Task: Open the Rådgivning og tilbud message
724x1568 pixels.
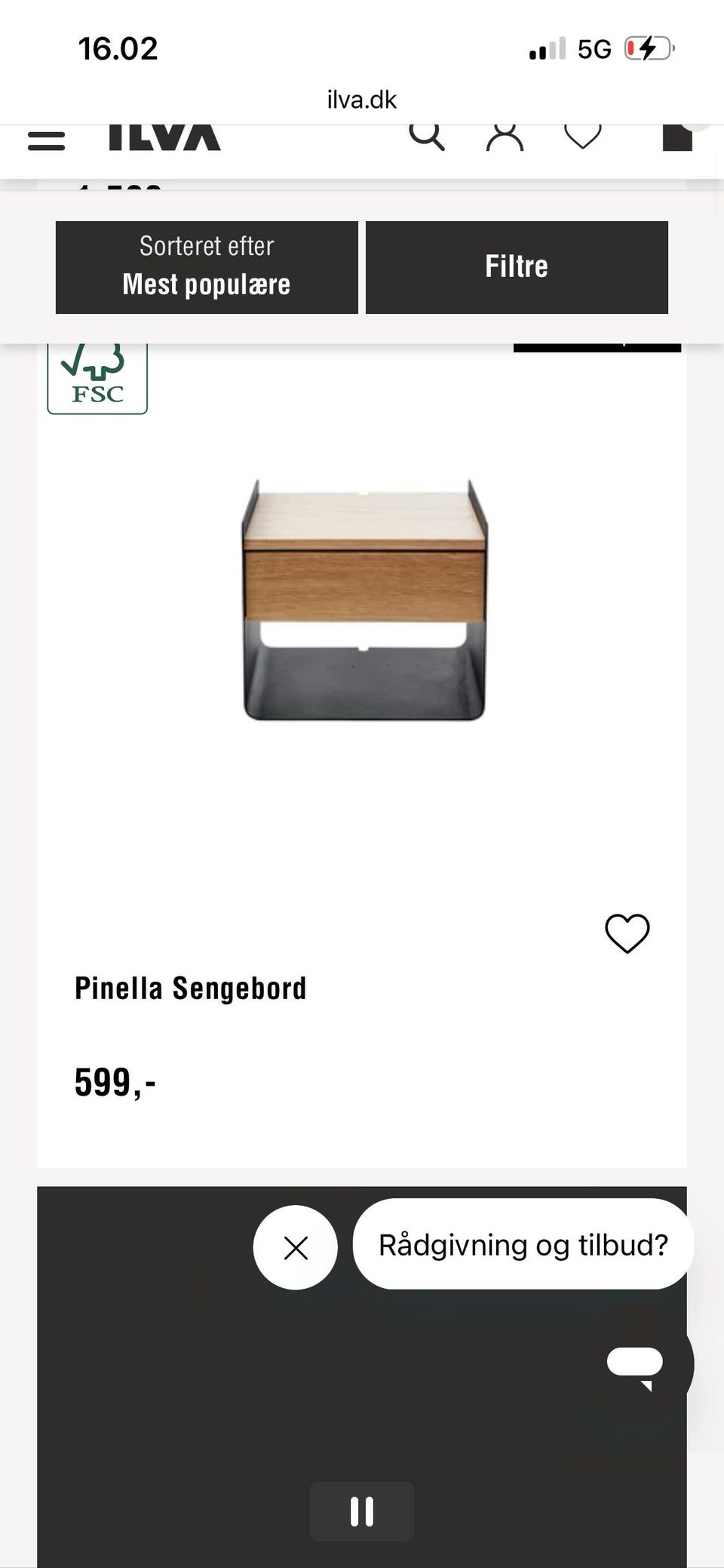Action: tap(523, 1245)
